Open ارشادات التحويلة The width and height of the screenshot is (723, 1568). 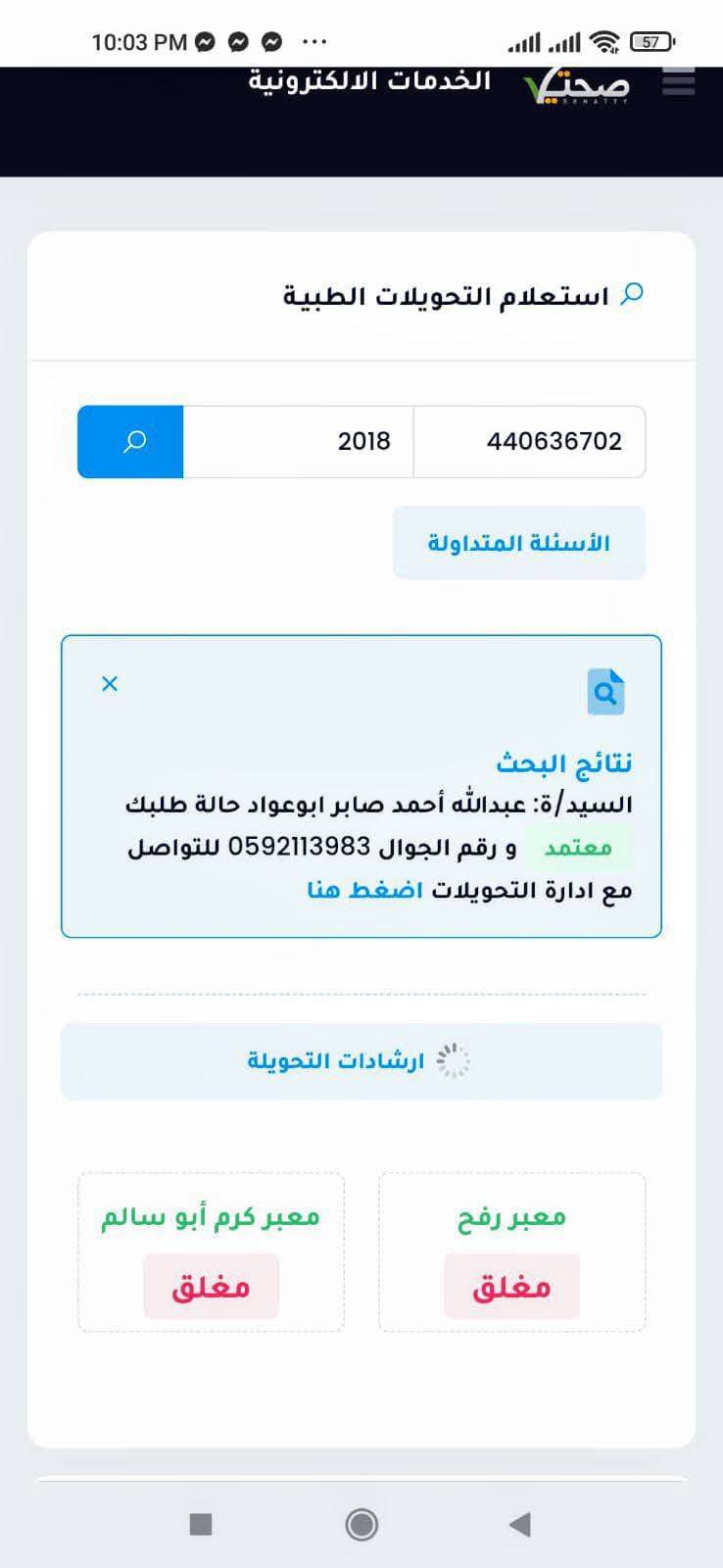tap(361, 1061)
